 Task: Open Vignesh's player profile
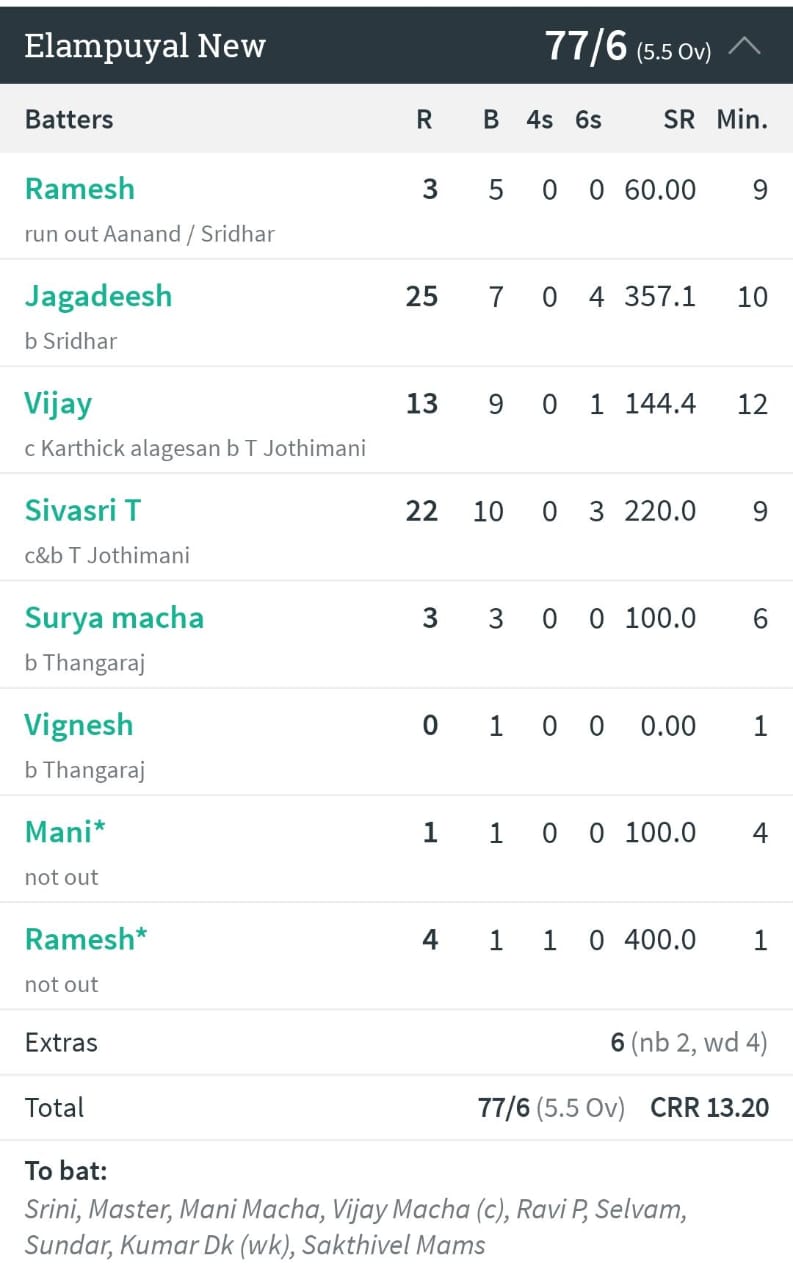(x=78, y=725)
